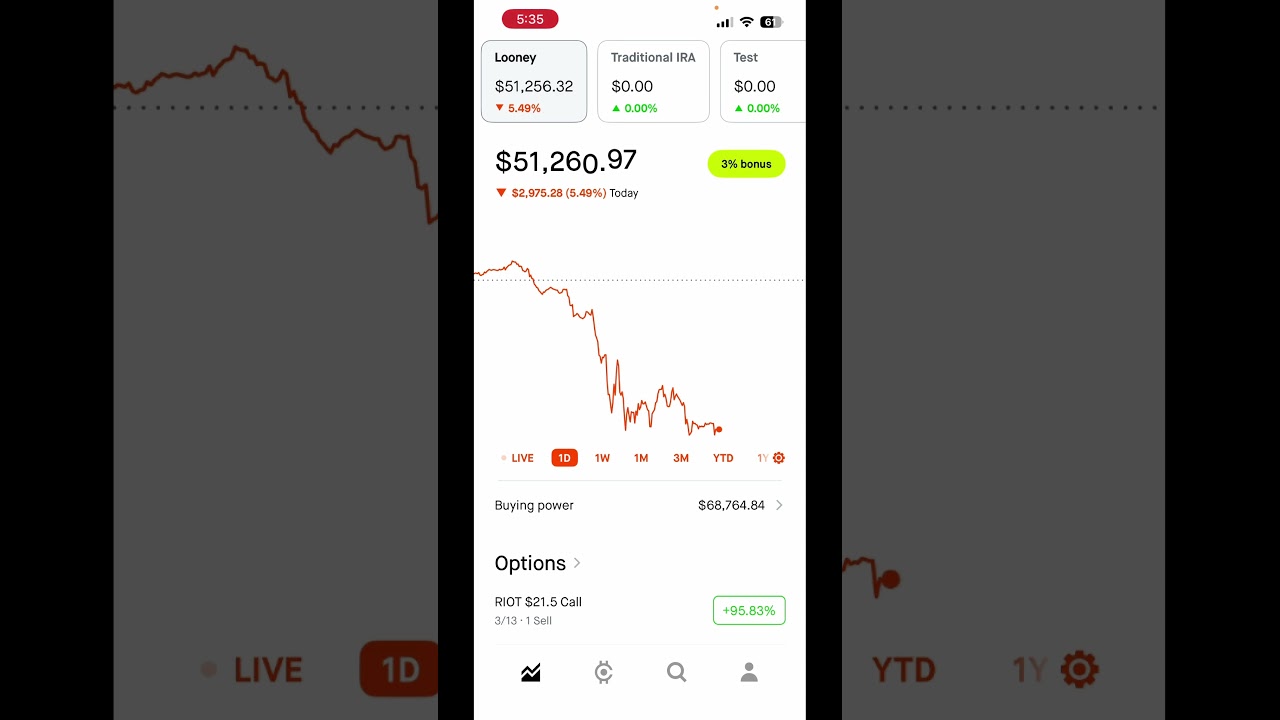Open the search tab
This screenshot has height=720, width=1280.
point(677,673)
